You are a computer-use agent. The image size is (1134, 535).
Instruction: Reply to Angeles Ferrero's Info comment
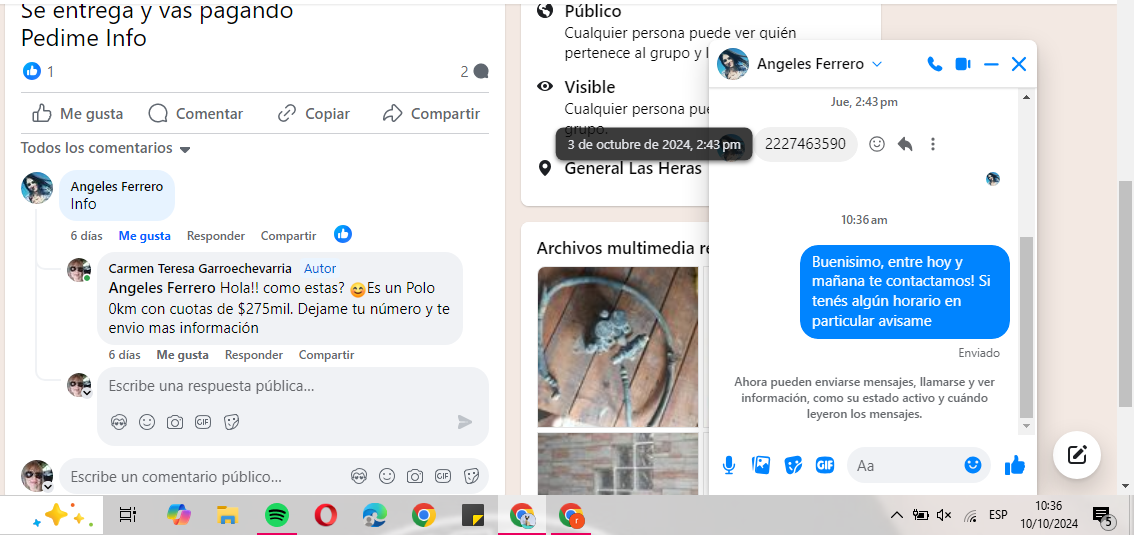coord(215,236)
